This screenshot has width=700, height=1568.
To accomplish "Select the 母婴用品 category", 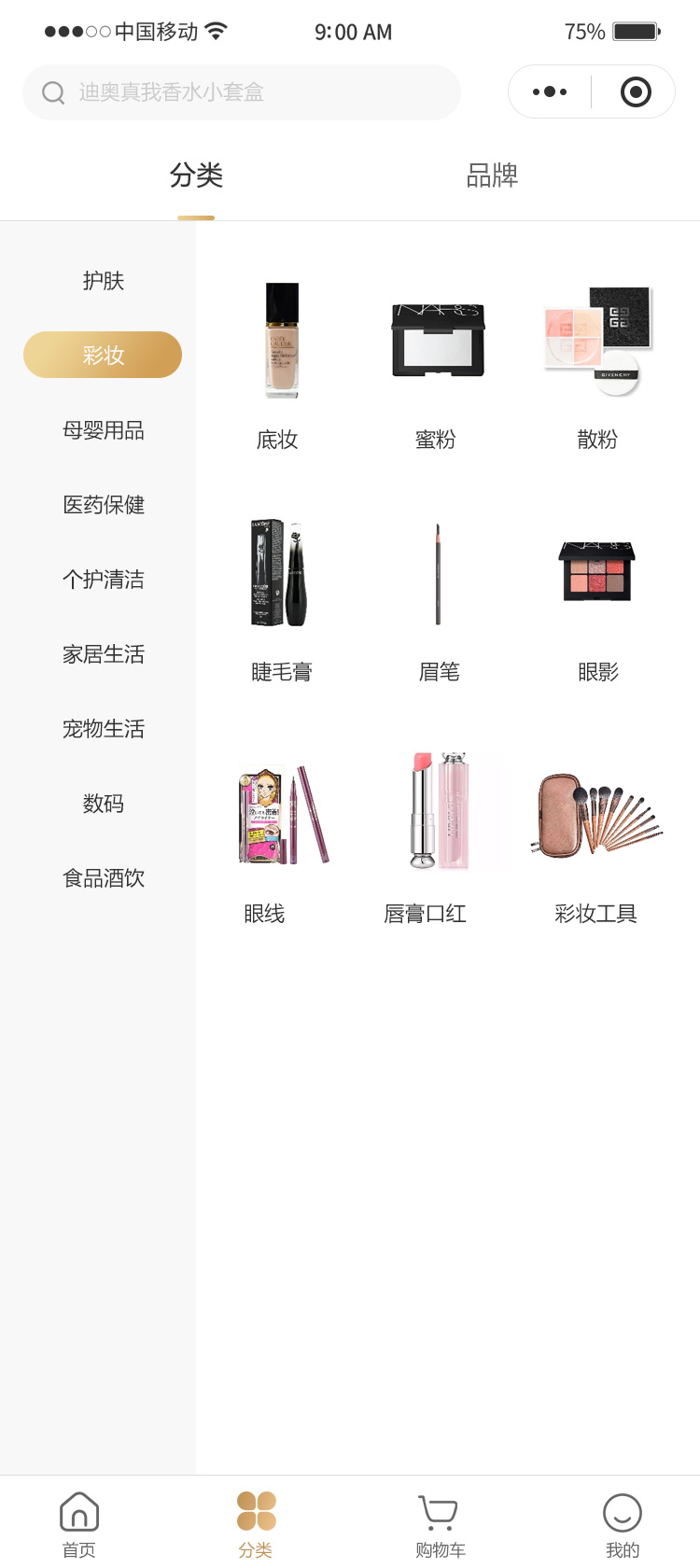I will [103, 430].
